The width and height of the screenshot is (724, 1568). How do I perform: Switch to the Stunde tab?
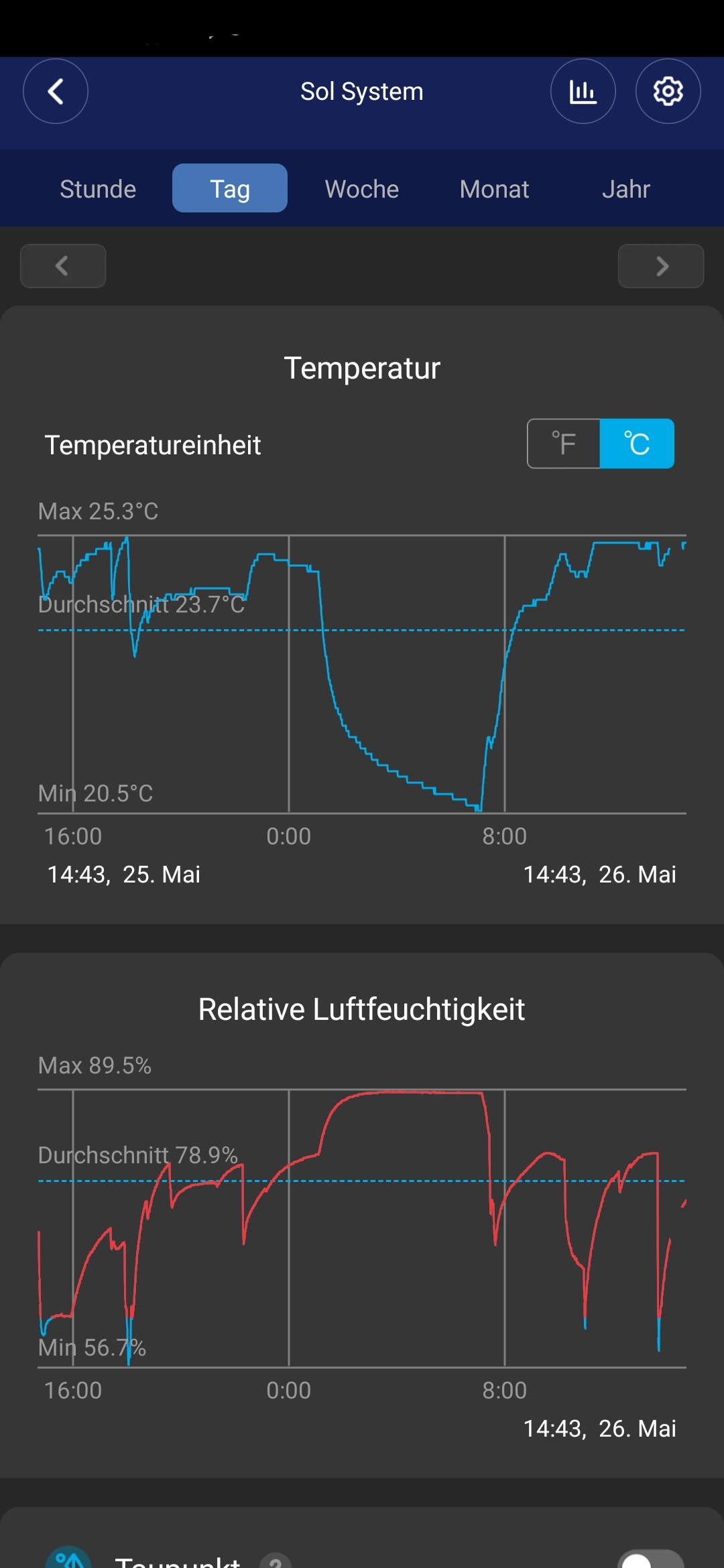98,188
